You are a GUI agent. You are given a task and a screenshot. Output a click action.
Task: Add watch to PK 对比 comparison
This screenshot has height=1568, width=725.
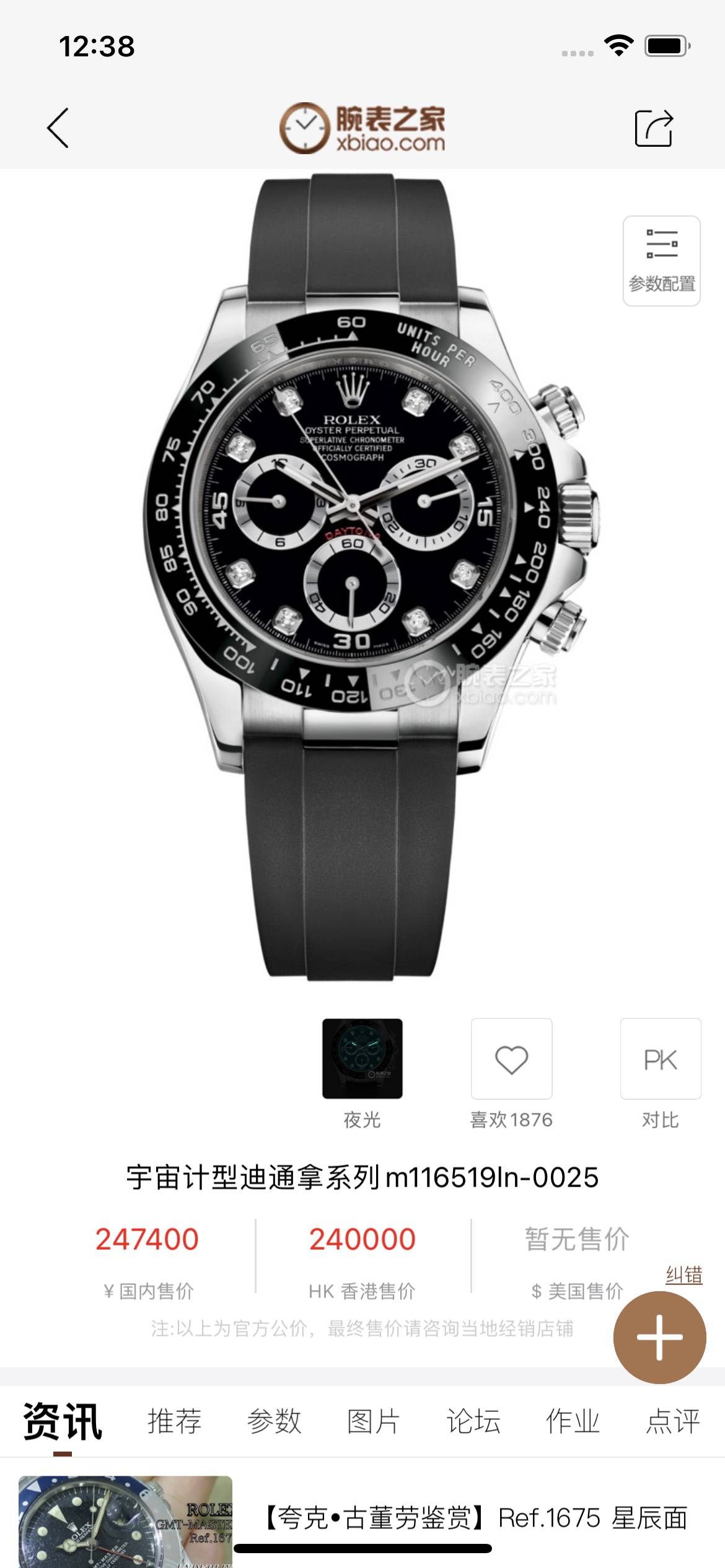[x=661, y=1059]
